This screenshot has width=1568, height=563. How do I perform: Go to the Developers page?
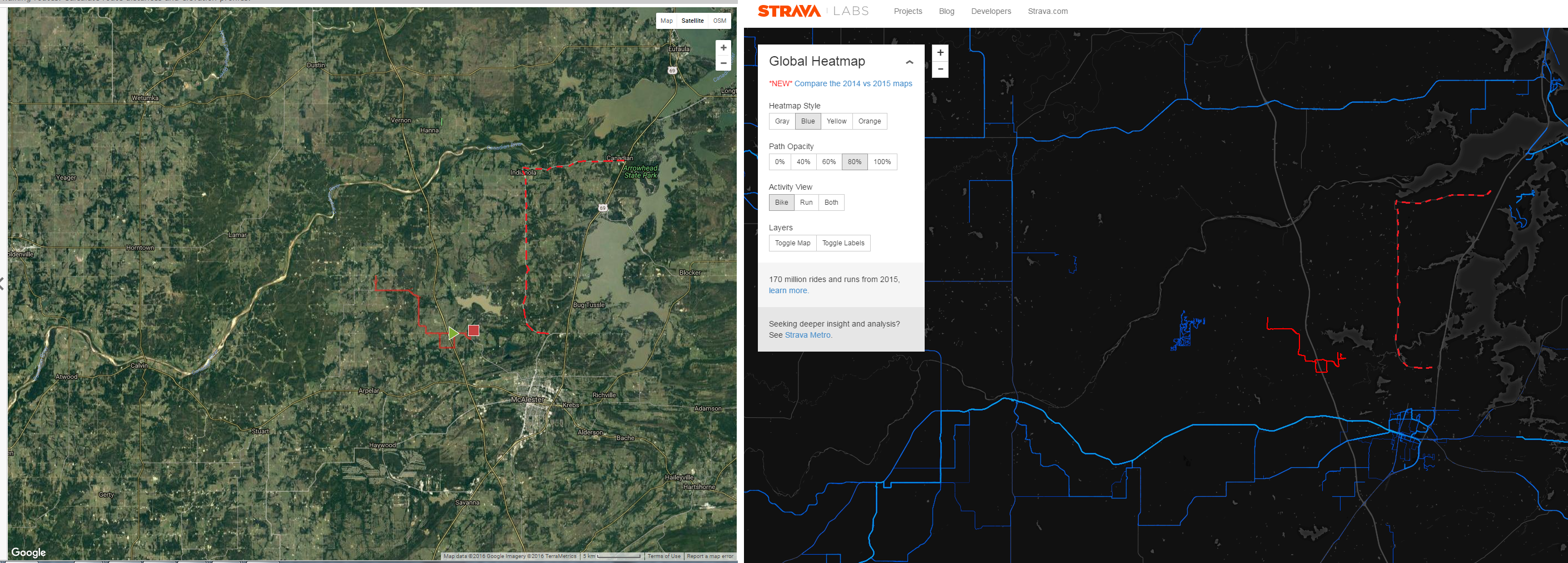pyautogui.click(x=990, y=11)
